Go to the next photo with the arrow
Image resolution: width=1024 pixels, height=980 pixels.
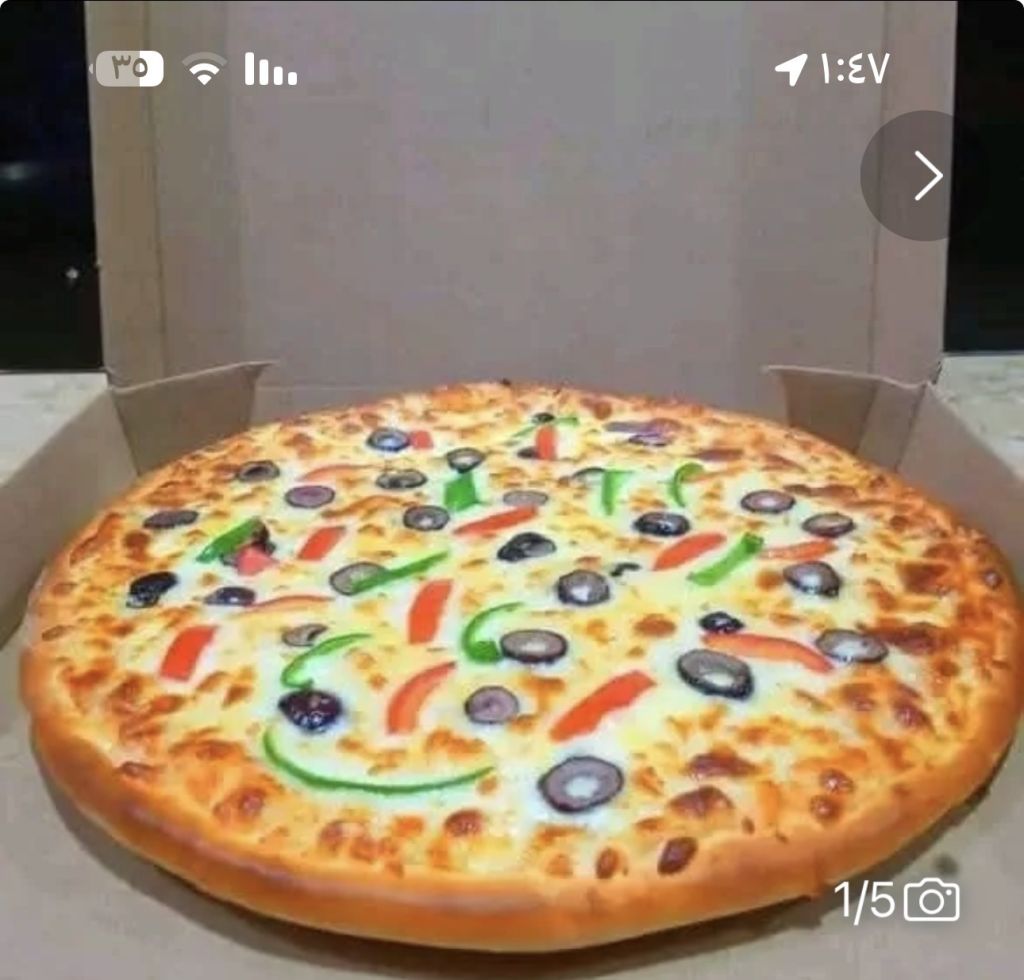pos(926,176)
